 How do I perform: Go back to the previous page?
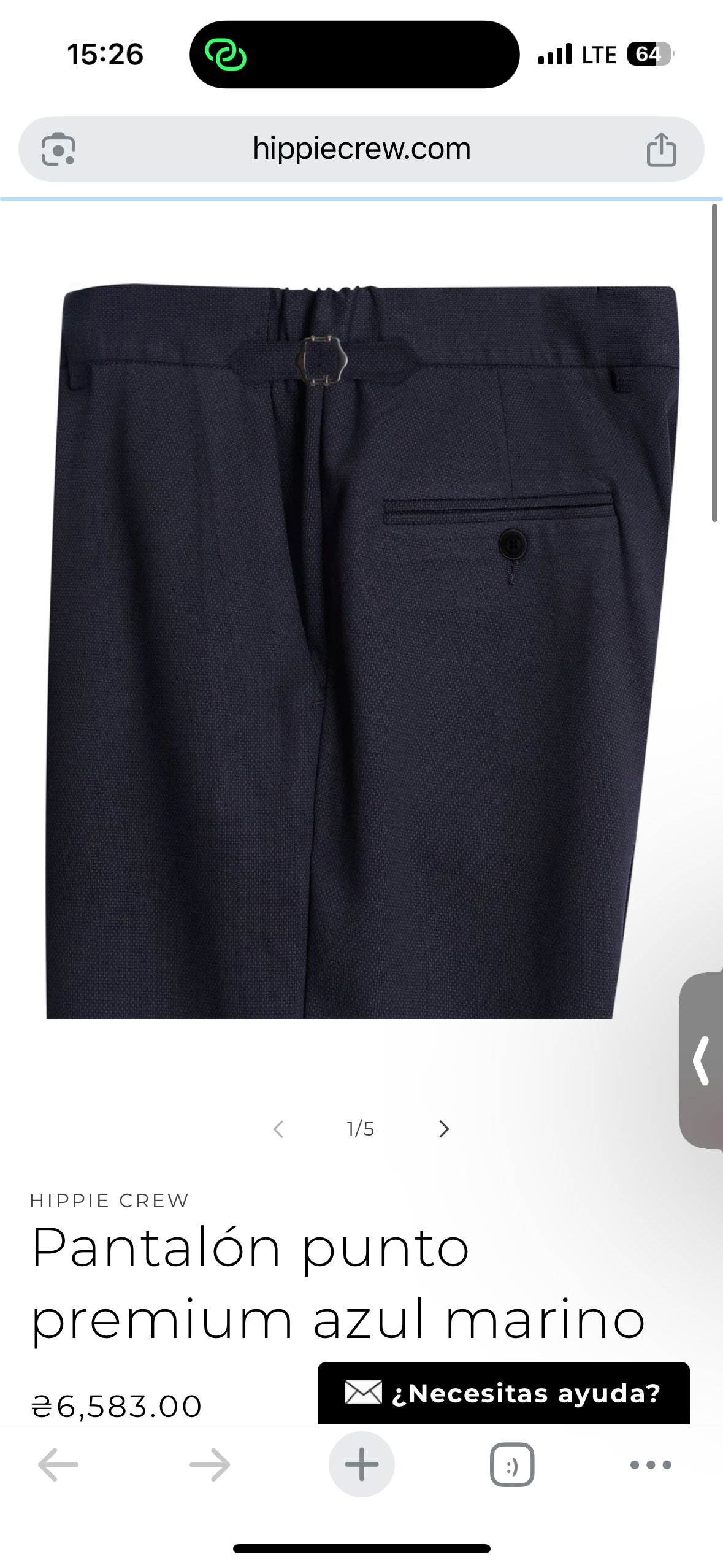(x=58, y=1465)
